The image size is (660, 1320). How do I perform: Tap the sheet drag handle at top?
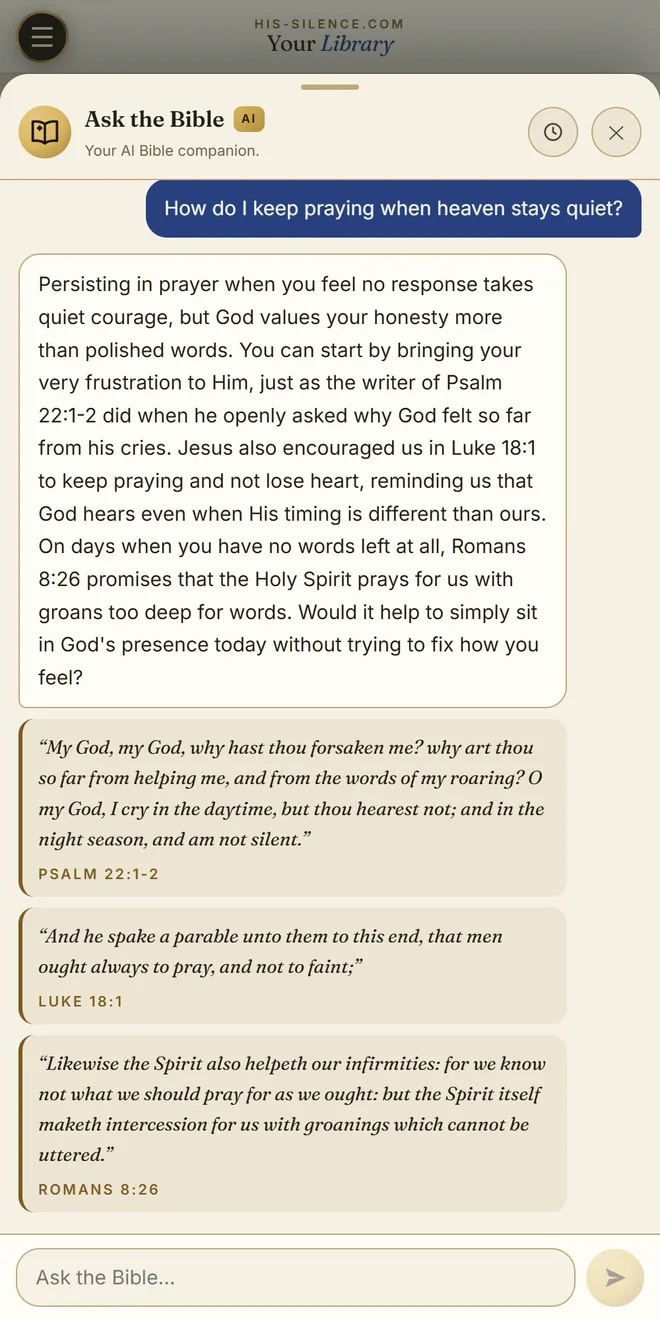(330, 87)
